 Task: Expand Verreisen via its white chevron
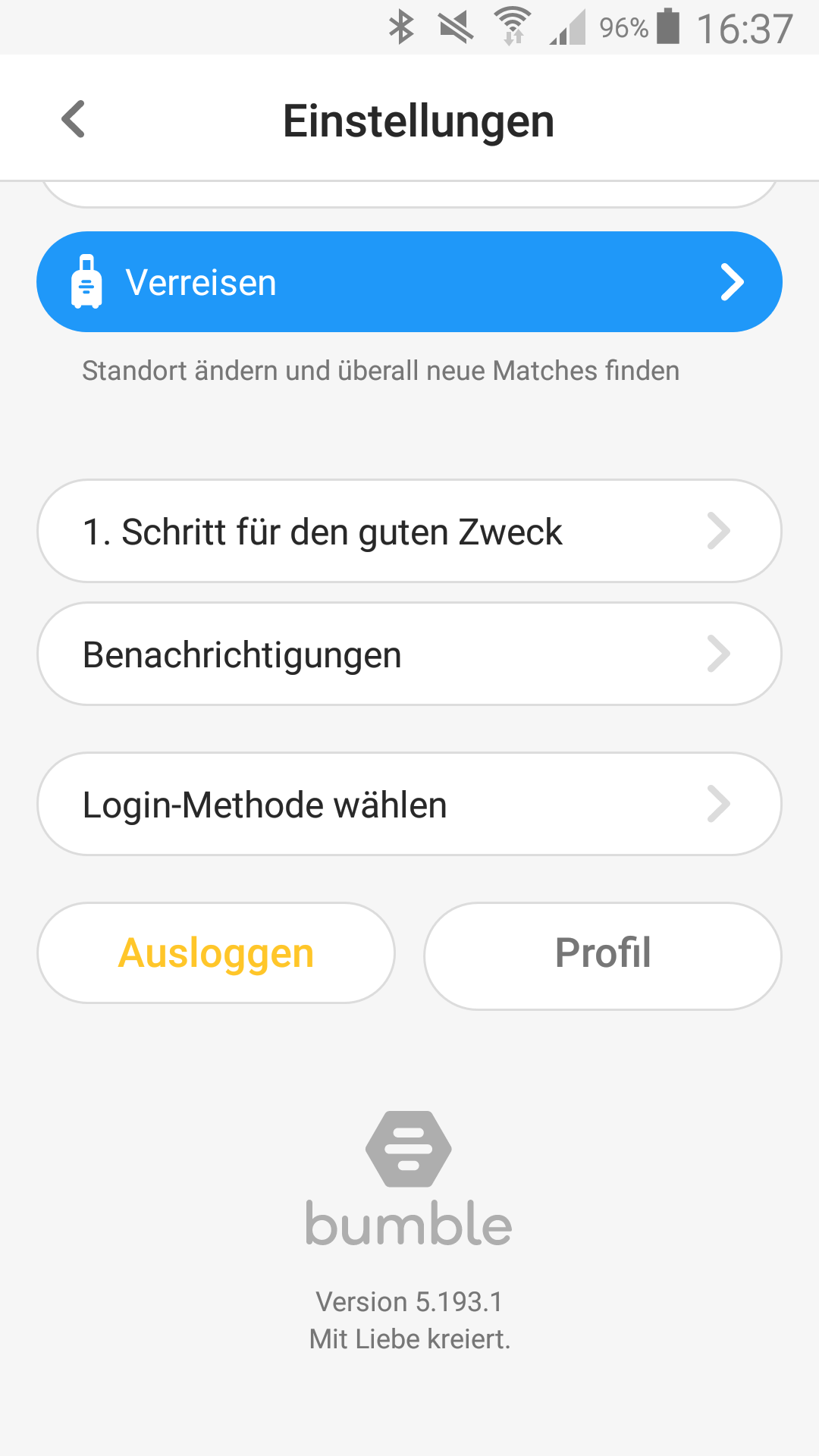(732, 281)
